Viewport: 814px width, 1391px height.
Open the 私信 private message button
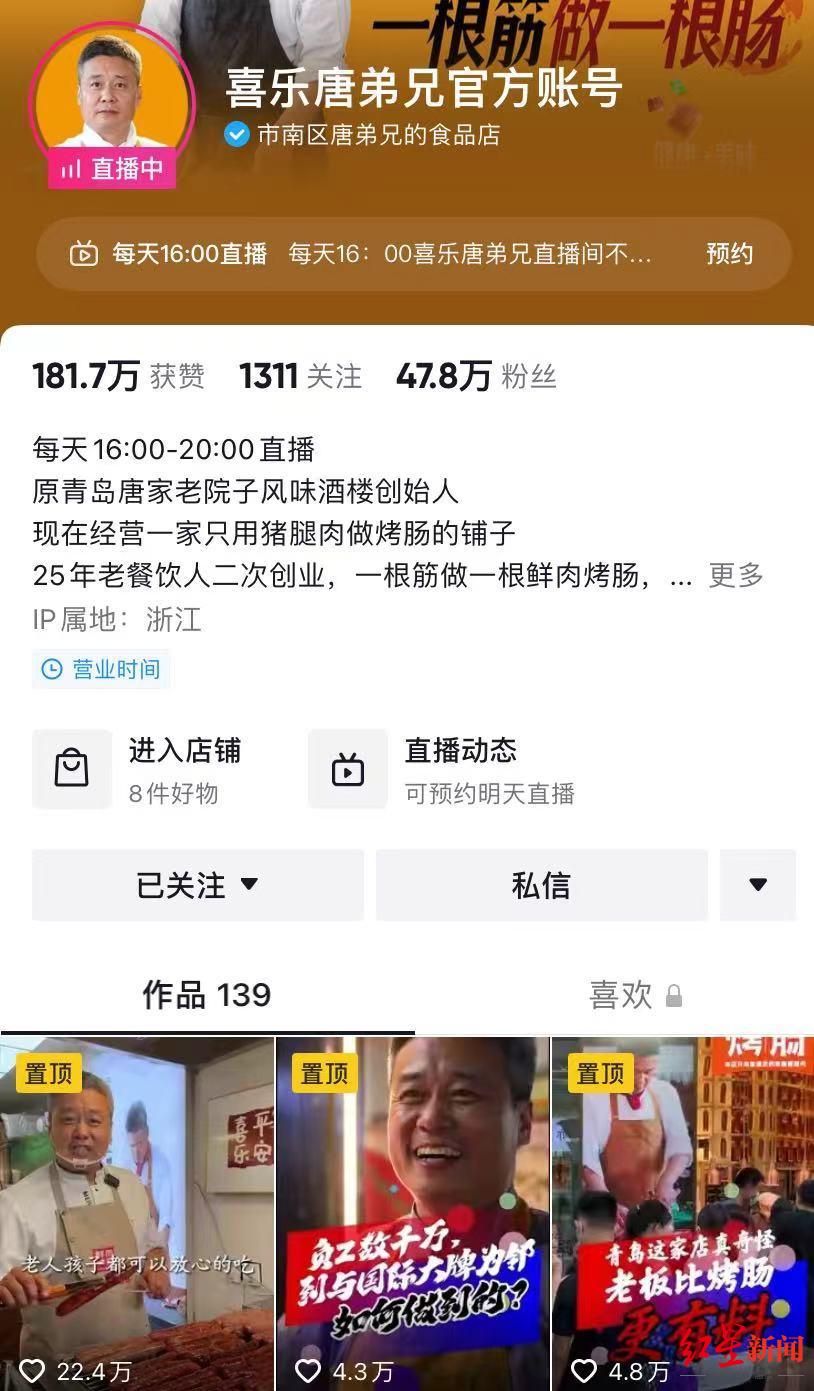541,884
